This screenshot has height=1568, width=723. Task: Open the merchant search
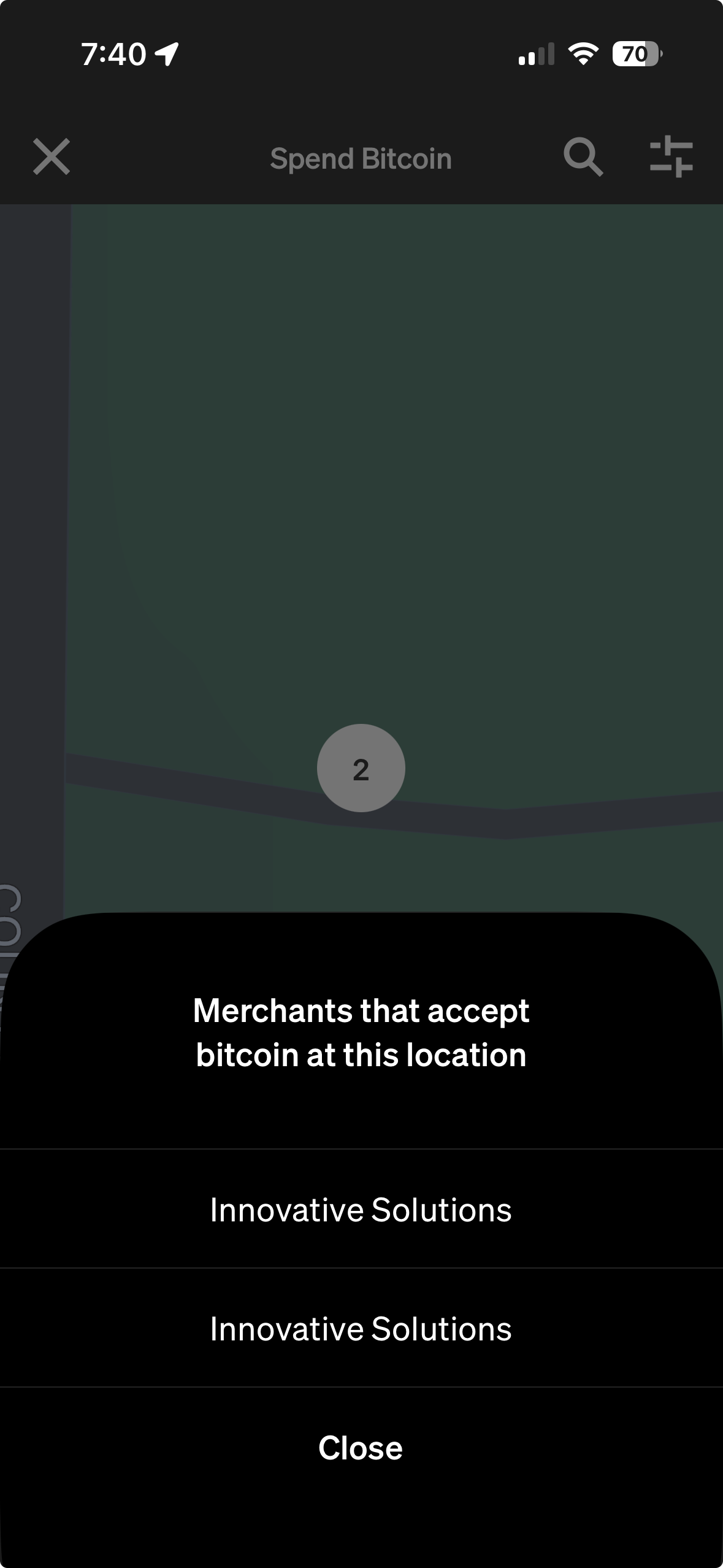583,157
